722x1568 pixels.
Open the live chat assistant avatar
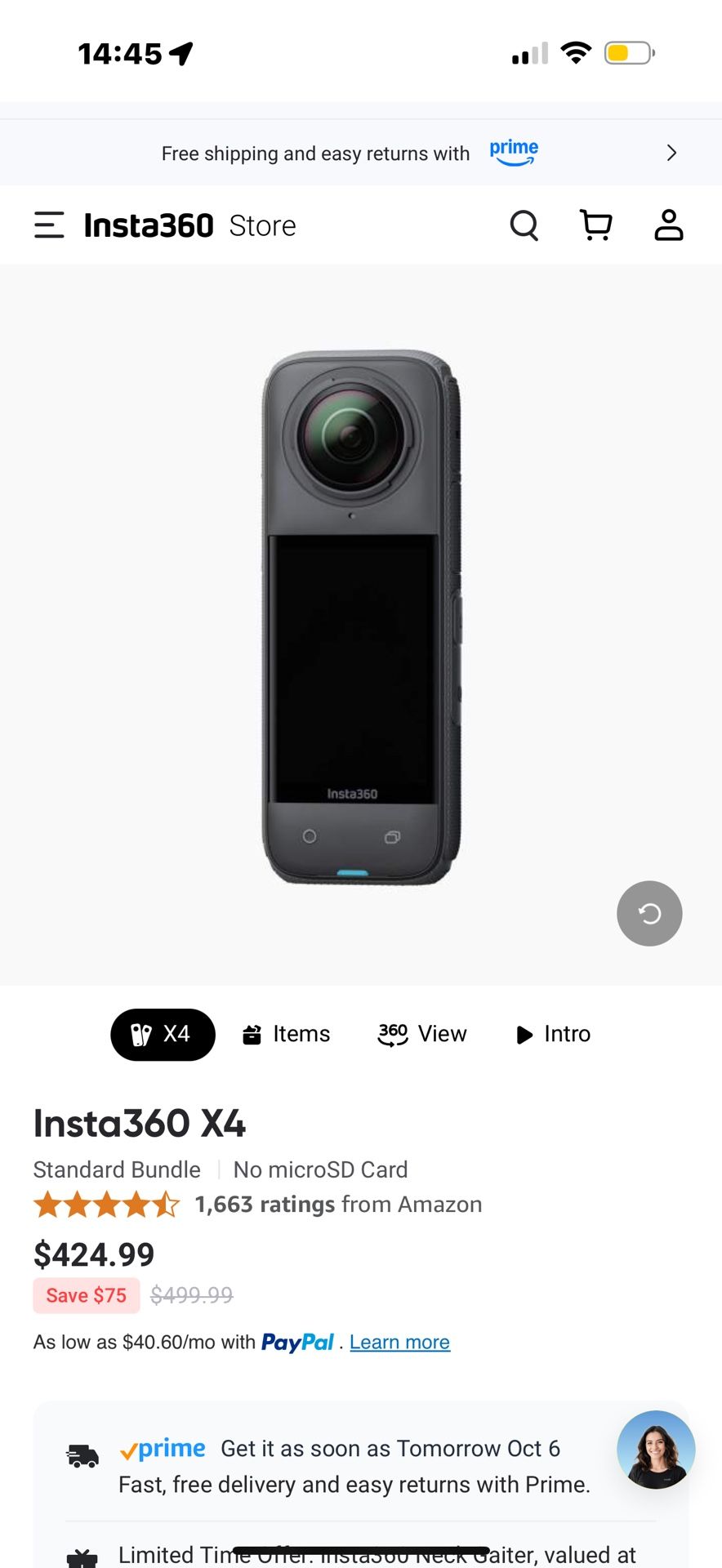[x=656, y=1450]
